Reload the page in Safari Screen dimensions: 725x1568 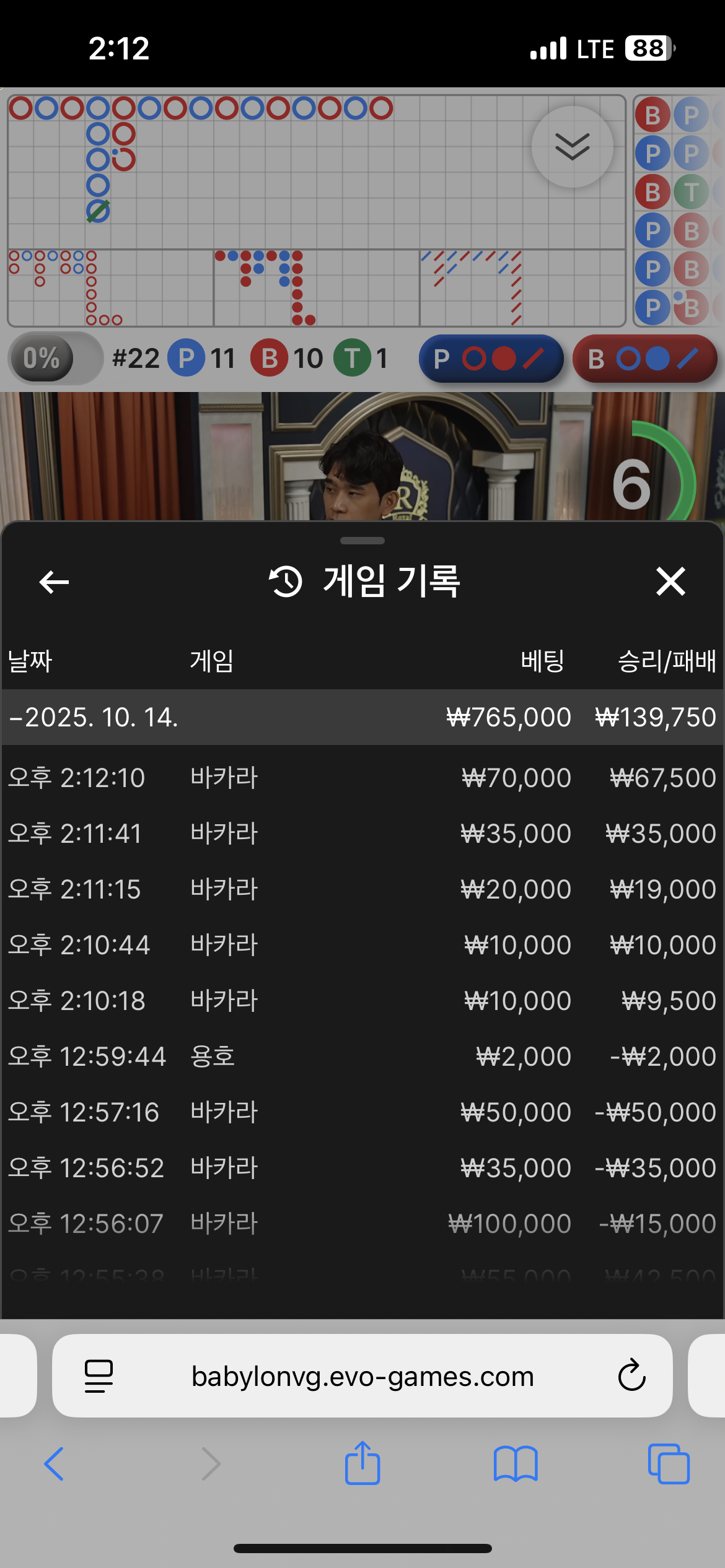click(x=631, y=1375)
